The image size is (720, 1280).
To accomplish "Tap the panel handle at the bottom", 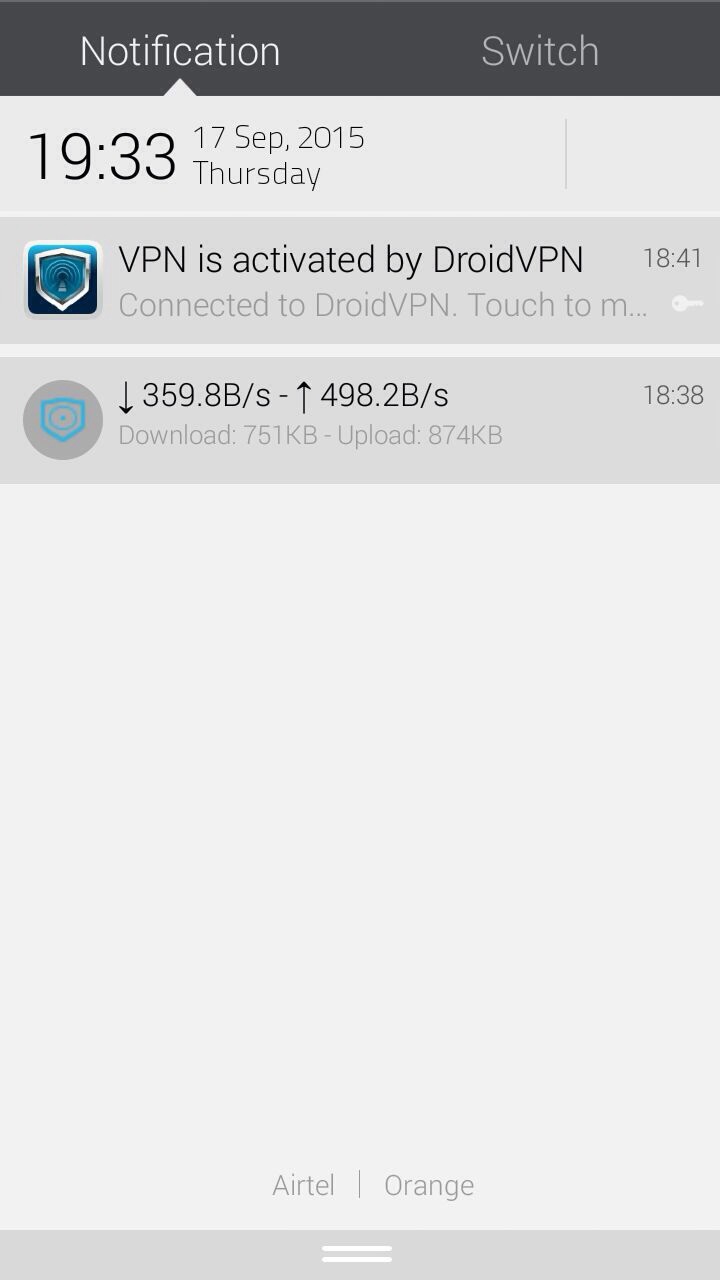I will [357, 1254].
